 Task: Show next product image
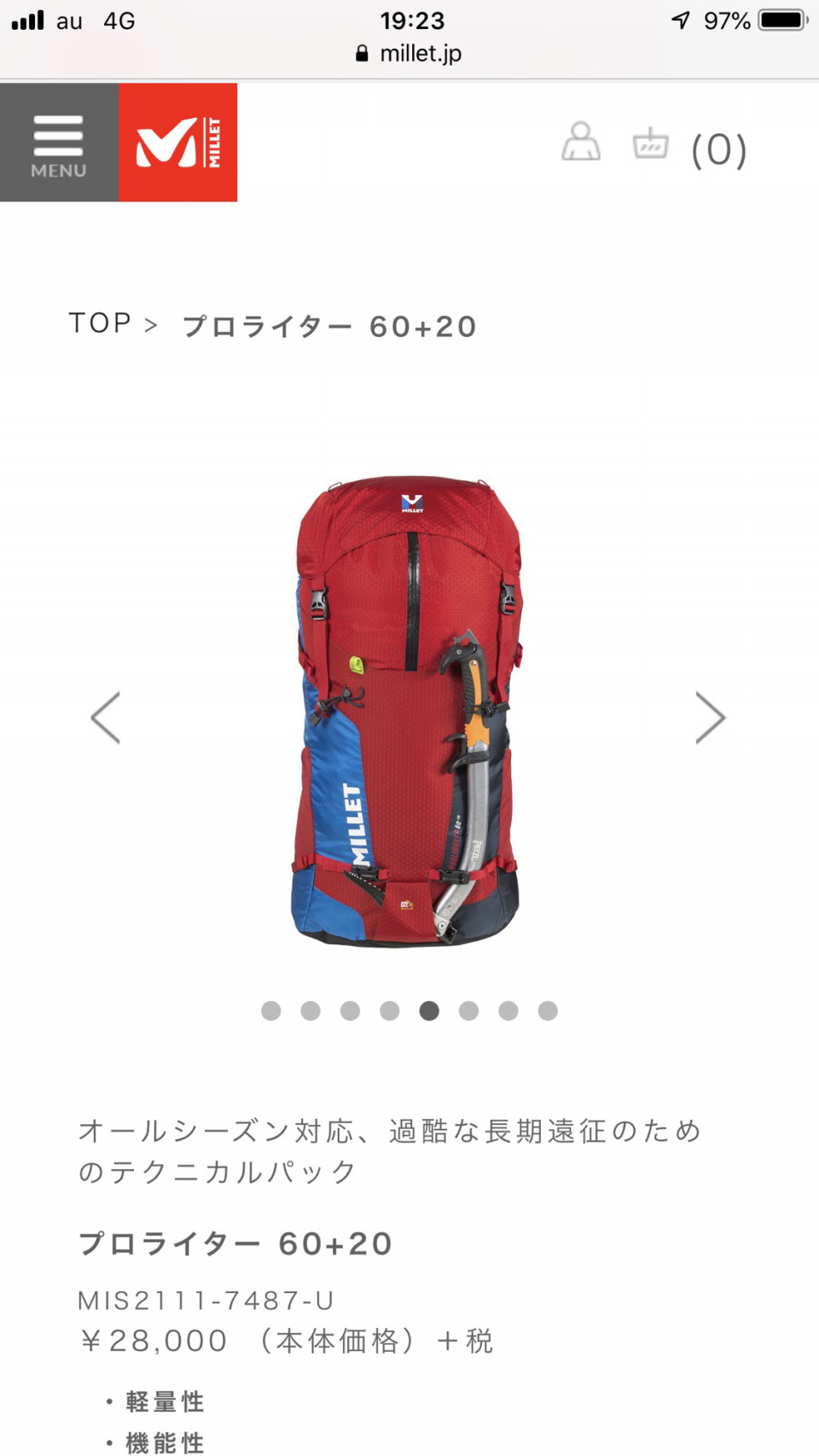pos(710,718)
